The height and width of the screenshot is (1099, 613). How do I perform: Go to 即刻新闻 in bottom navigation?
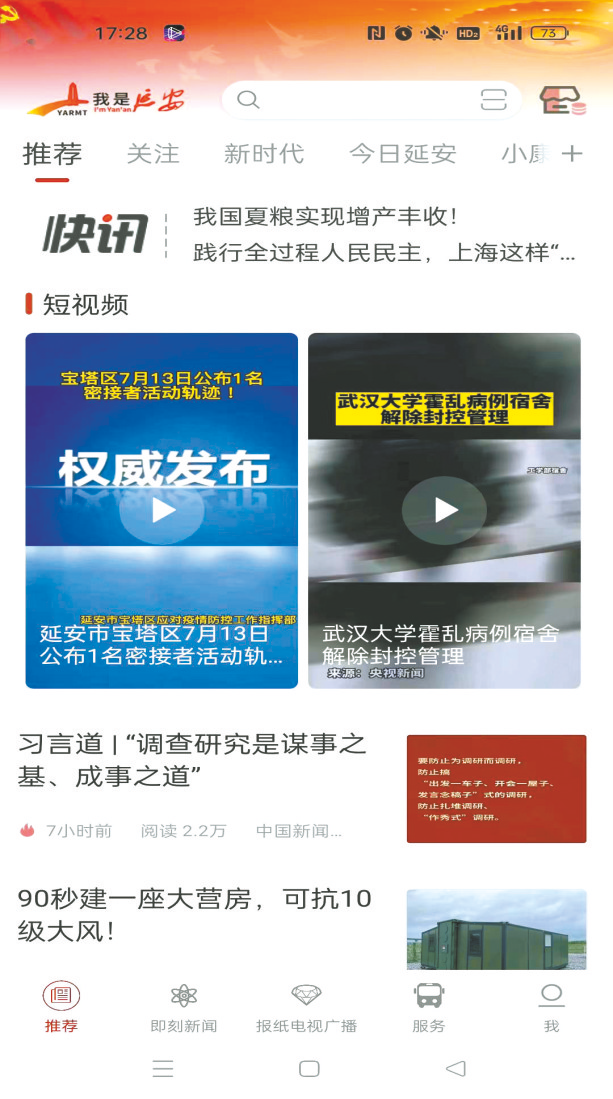[x=183, y=1008]
